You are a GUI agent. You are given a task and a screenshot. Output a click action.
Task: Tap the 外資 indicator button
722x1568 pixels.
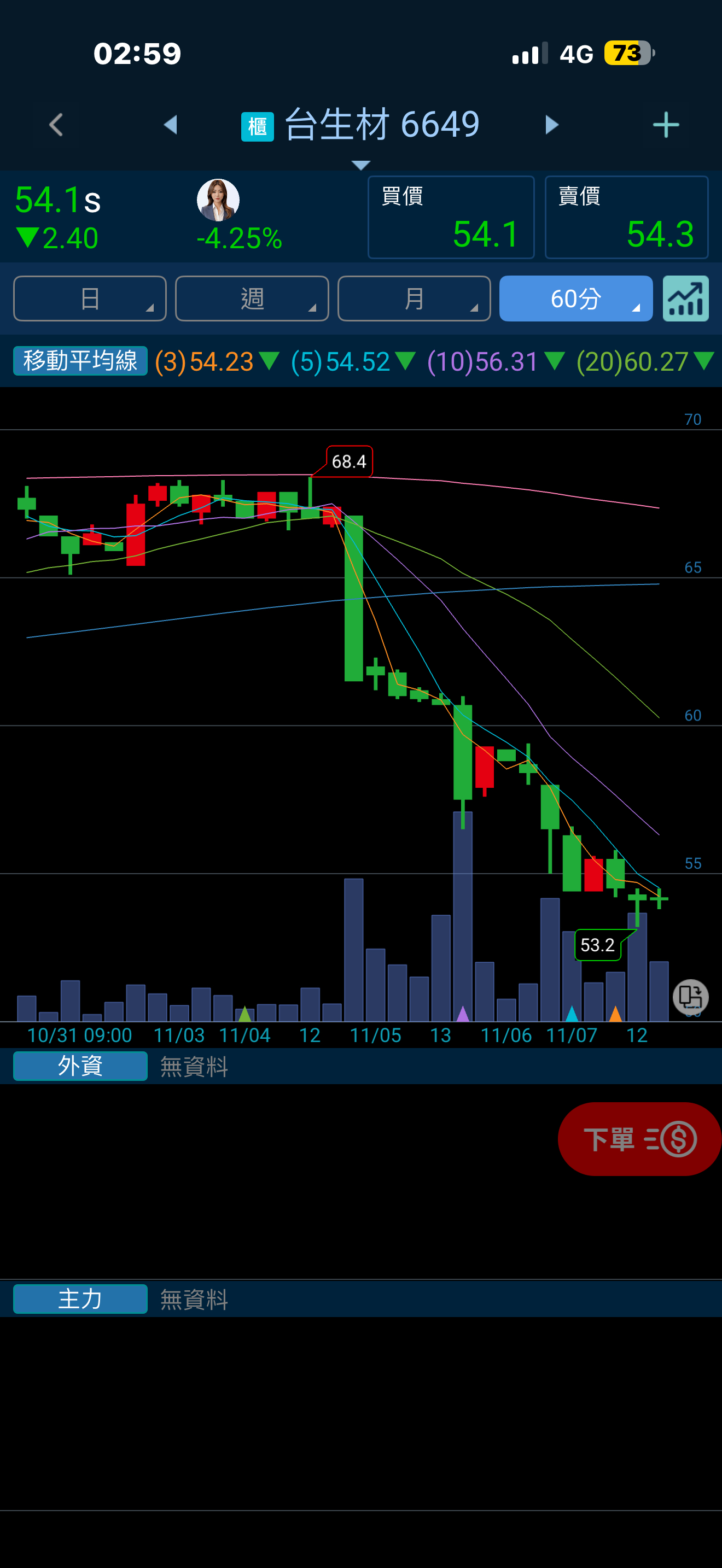coord(80,1066)
